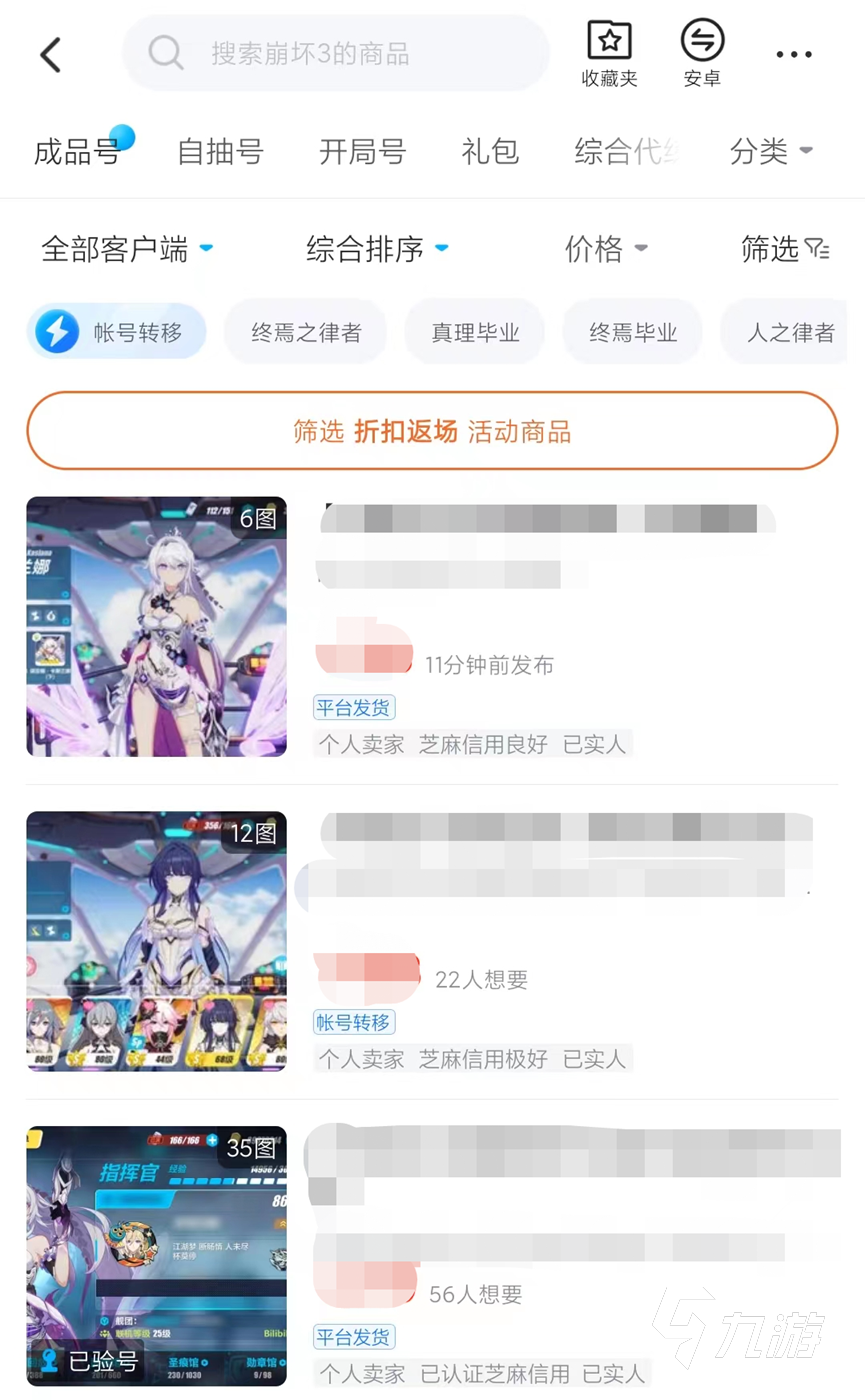Select the 帐号转移 chip
This screenshot has height=1400, width=865.
117,332
